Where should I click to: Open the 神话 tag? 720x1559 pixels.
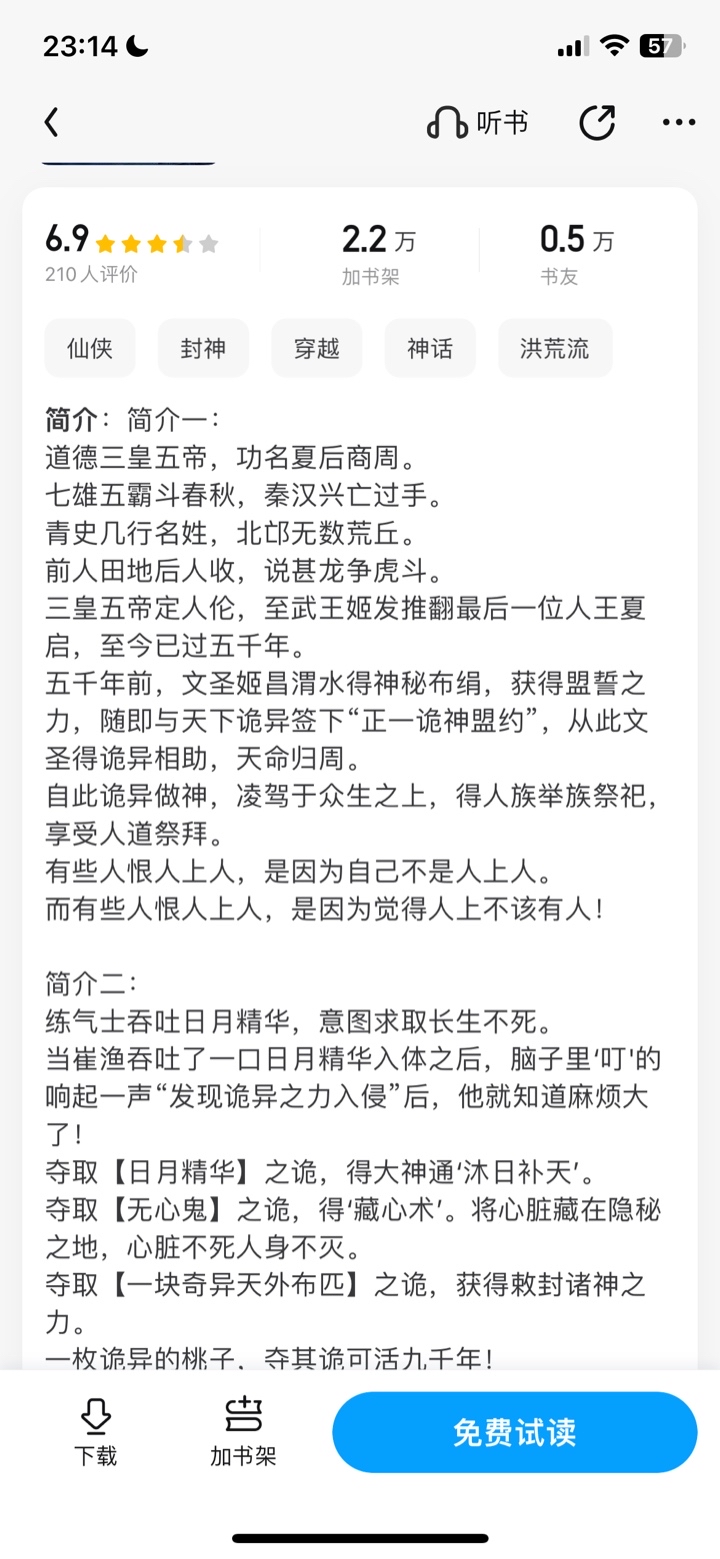click(430, 348)
